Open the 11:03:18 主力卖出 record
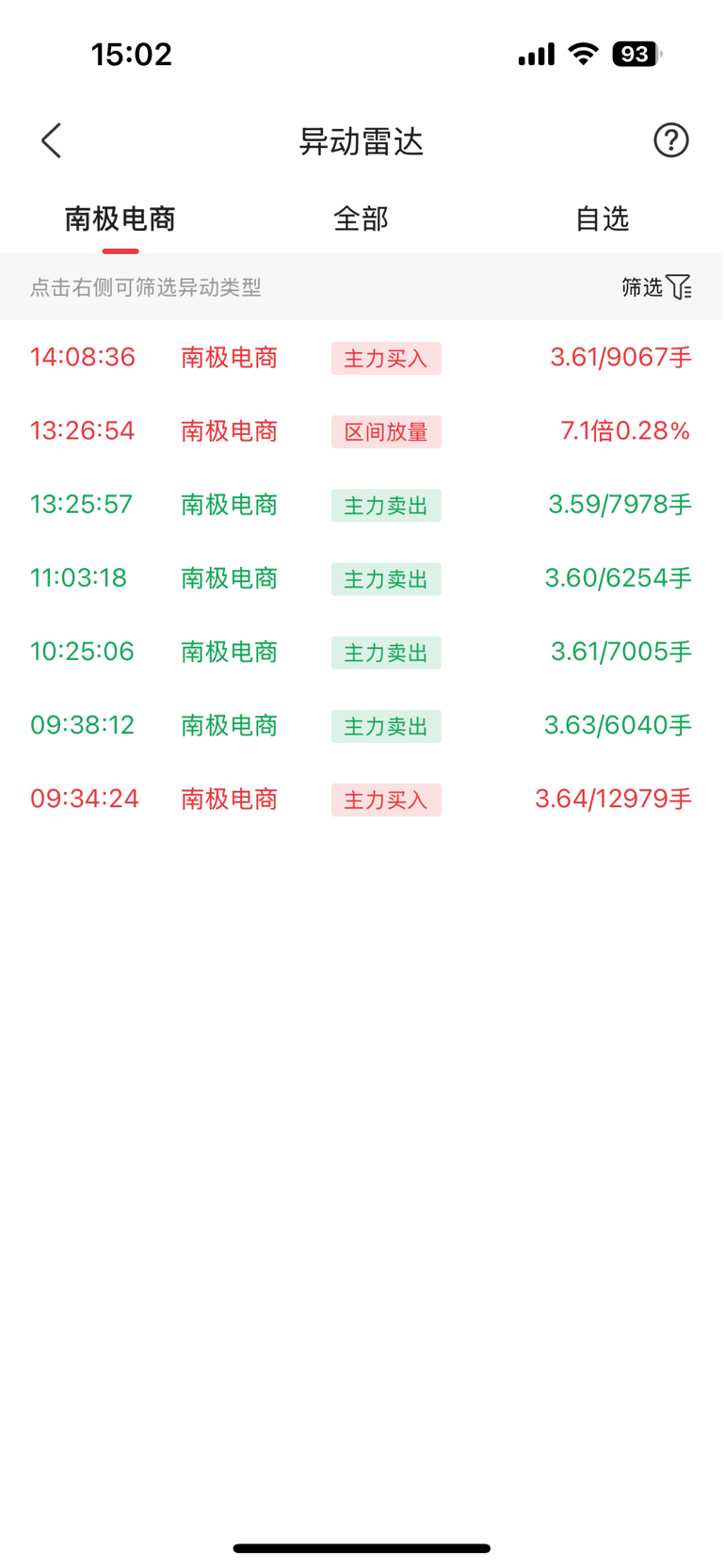The width and height of the screenshot is (724, 1568). point(362,578)
